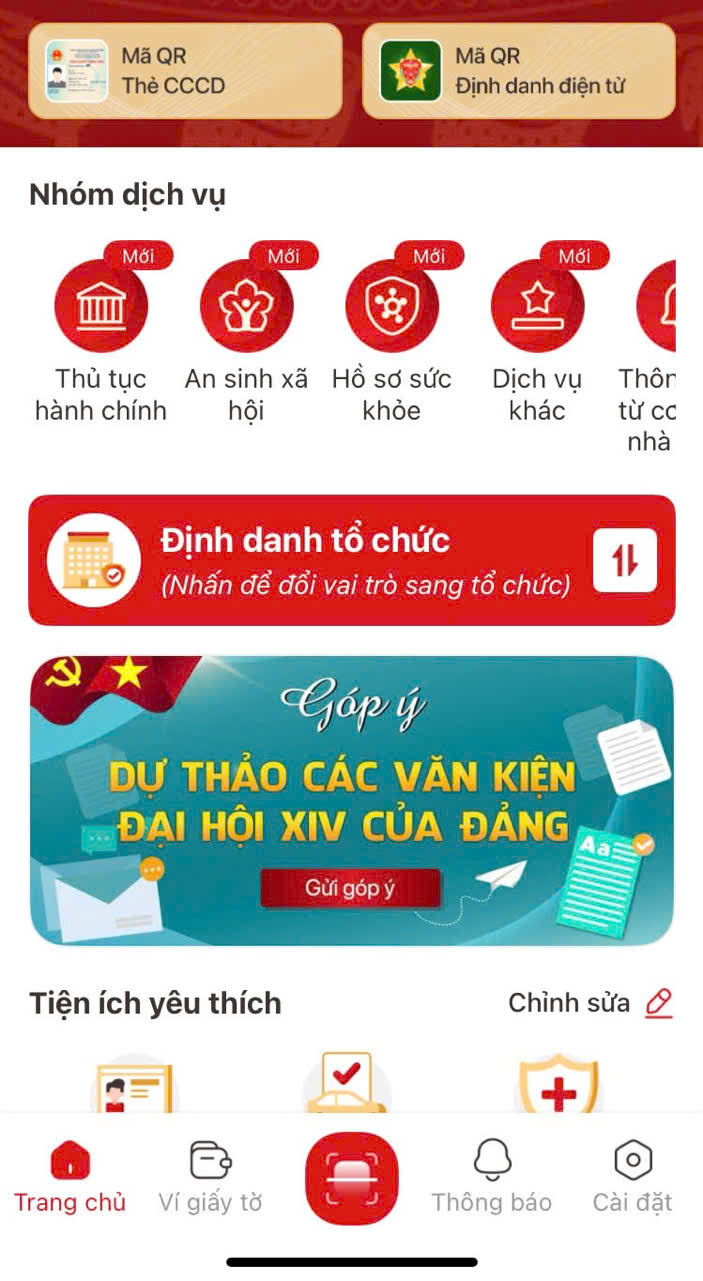Open Cài đặt tab
703x1281 pixels.
[x=632, y=1178]
